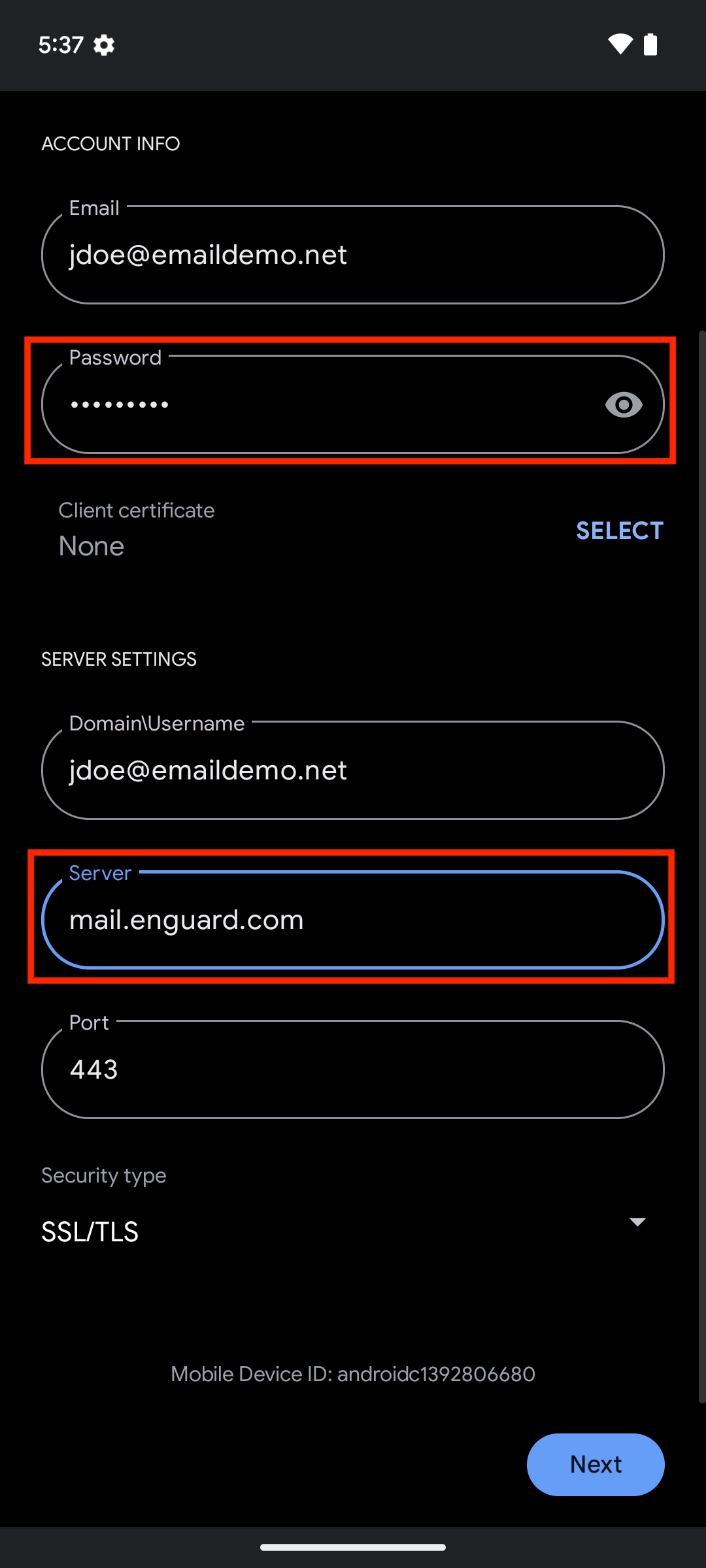Continue with the Next button
Viewport: 706px width, 1568px height.
[x=596, y=1464]
